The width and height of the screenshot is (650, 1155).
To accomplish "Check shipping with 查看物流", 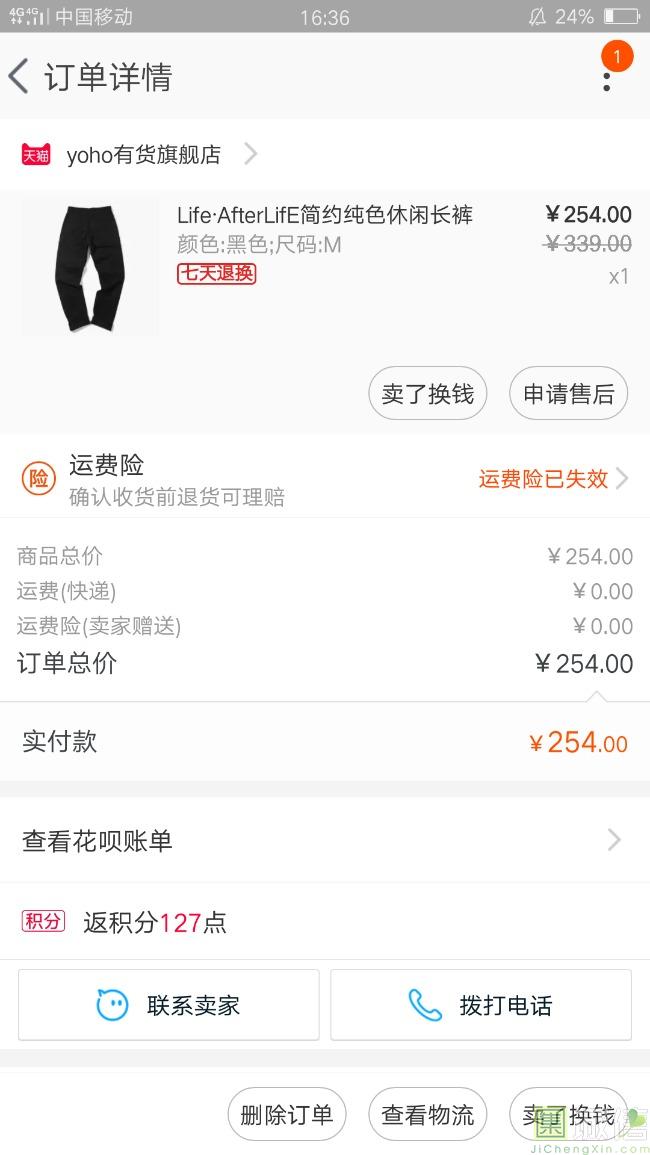I will pos(428,1115).
